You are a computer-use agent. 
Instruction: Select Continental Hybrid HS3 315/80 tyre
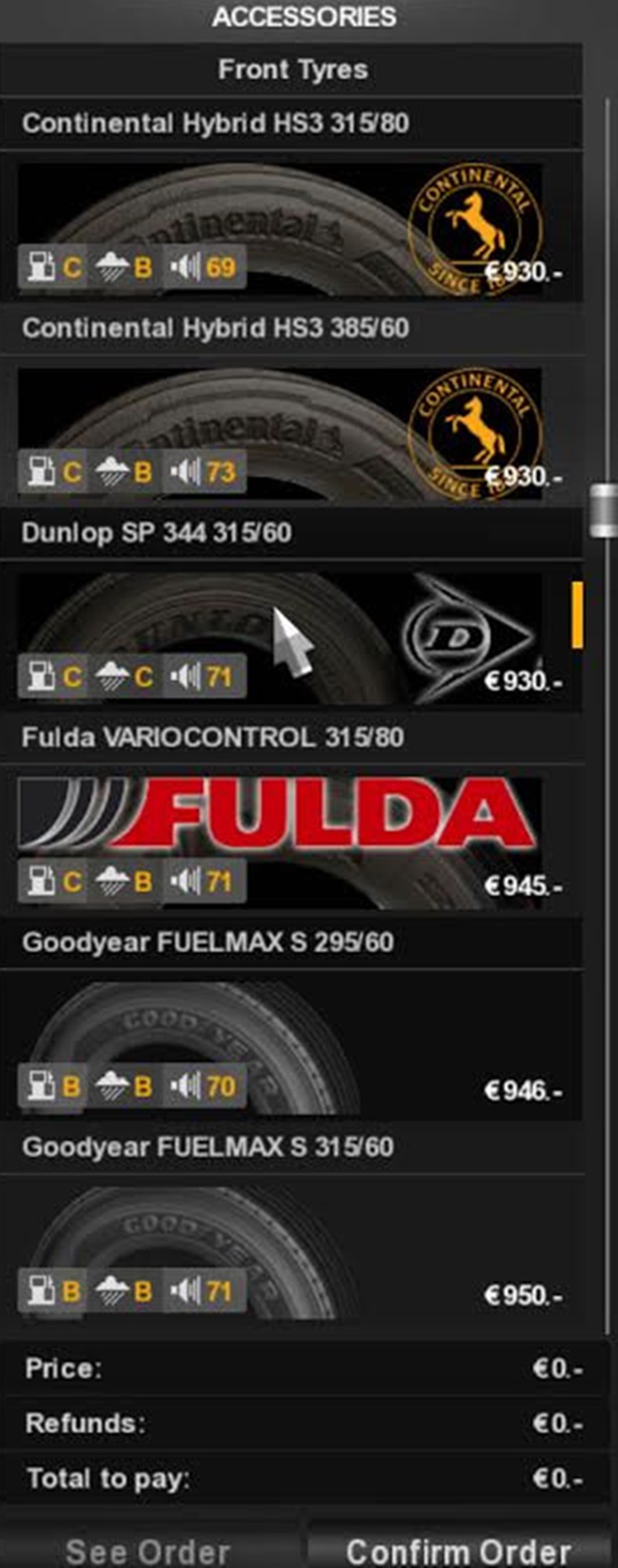click(285, 230)
